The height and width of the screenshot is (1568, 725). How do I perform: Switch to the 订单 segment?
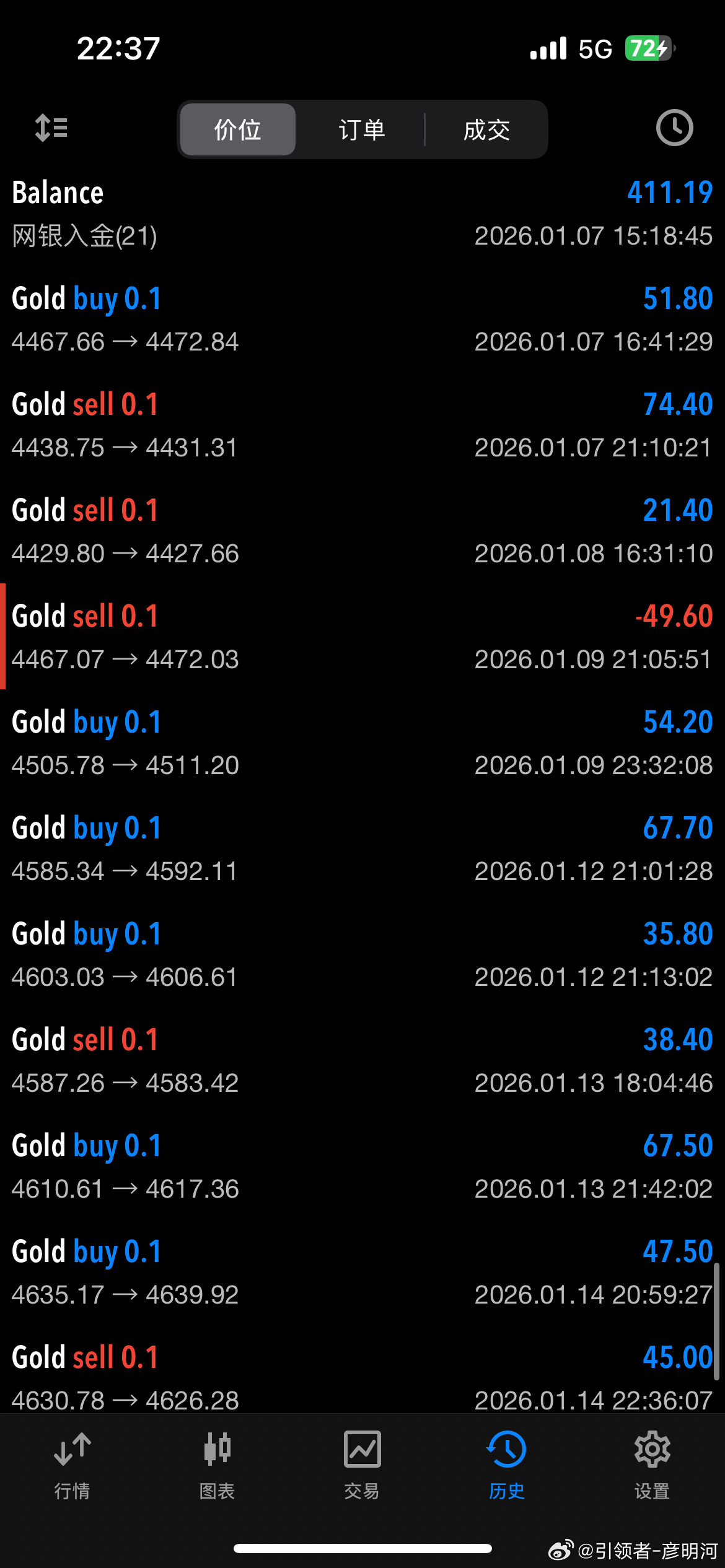362,129
